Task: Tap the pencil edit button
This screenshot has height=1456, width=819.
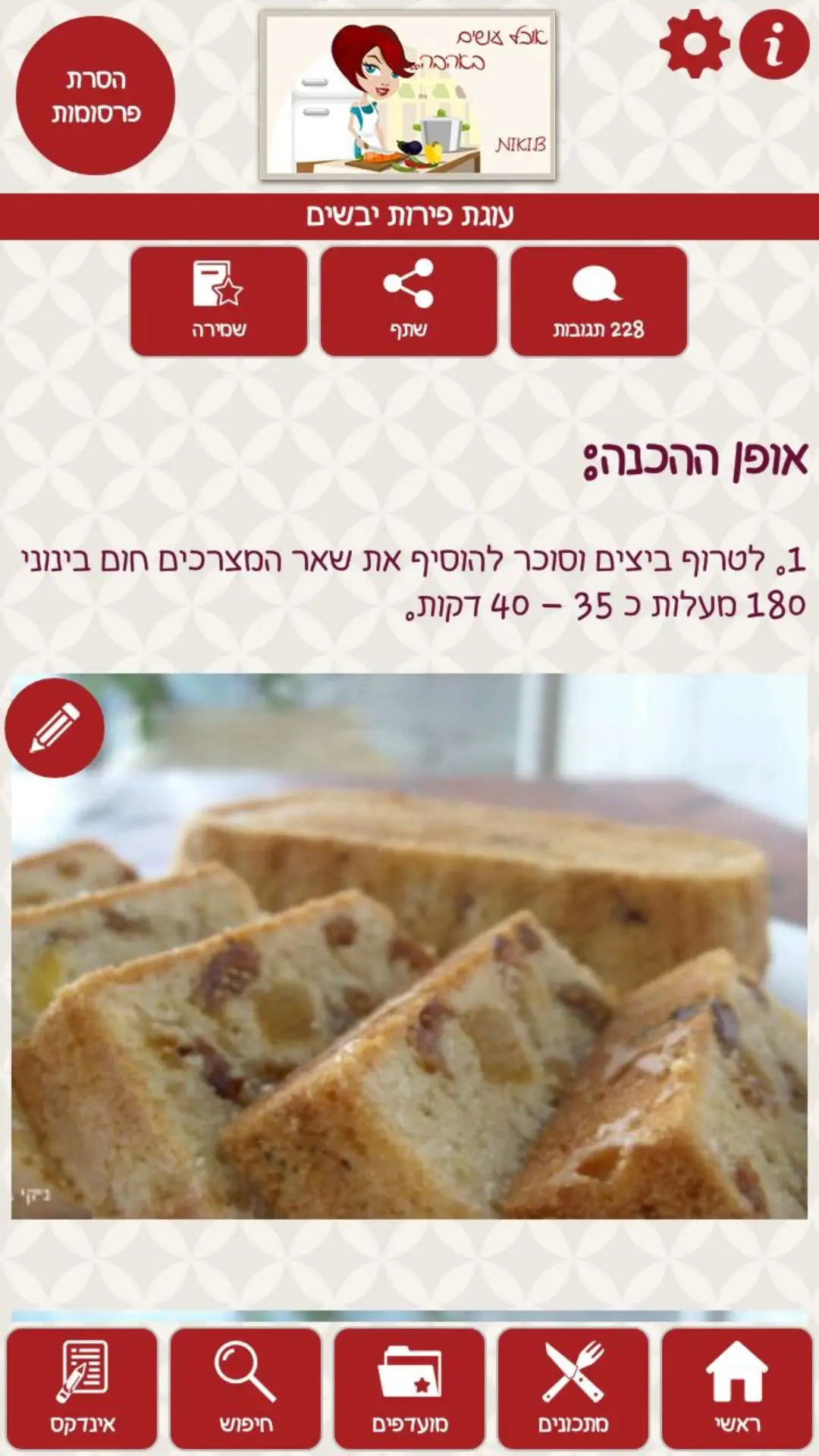Action: [x=55, y=728]
